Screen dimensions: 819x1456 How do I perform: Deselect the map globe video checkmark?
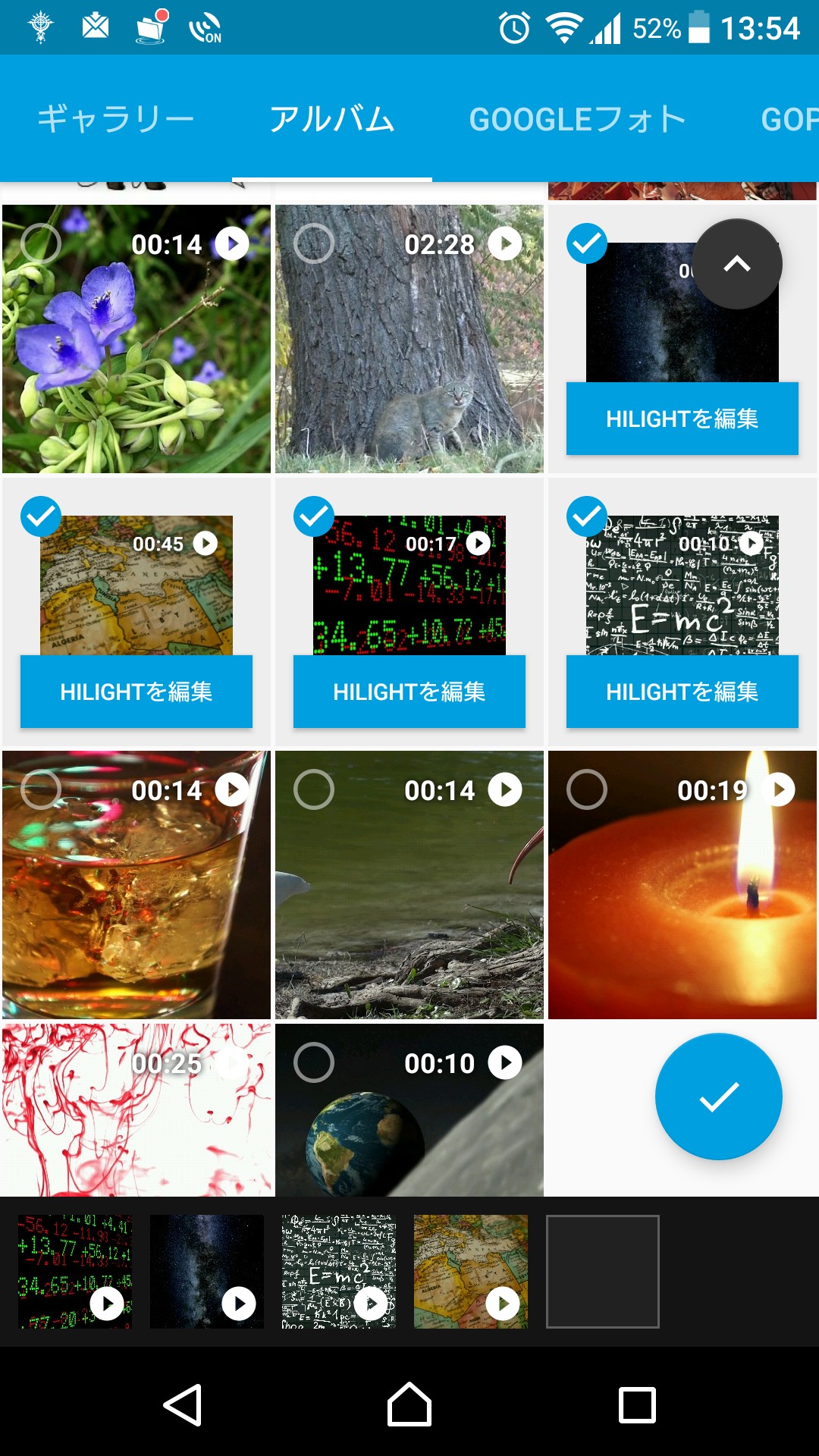tap(41, 517)
